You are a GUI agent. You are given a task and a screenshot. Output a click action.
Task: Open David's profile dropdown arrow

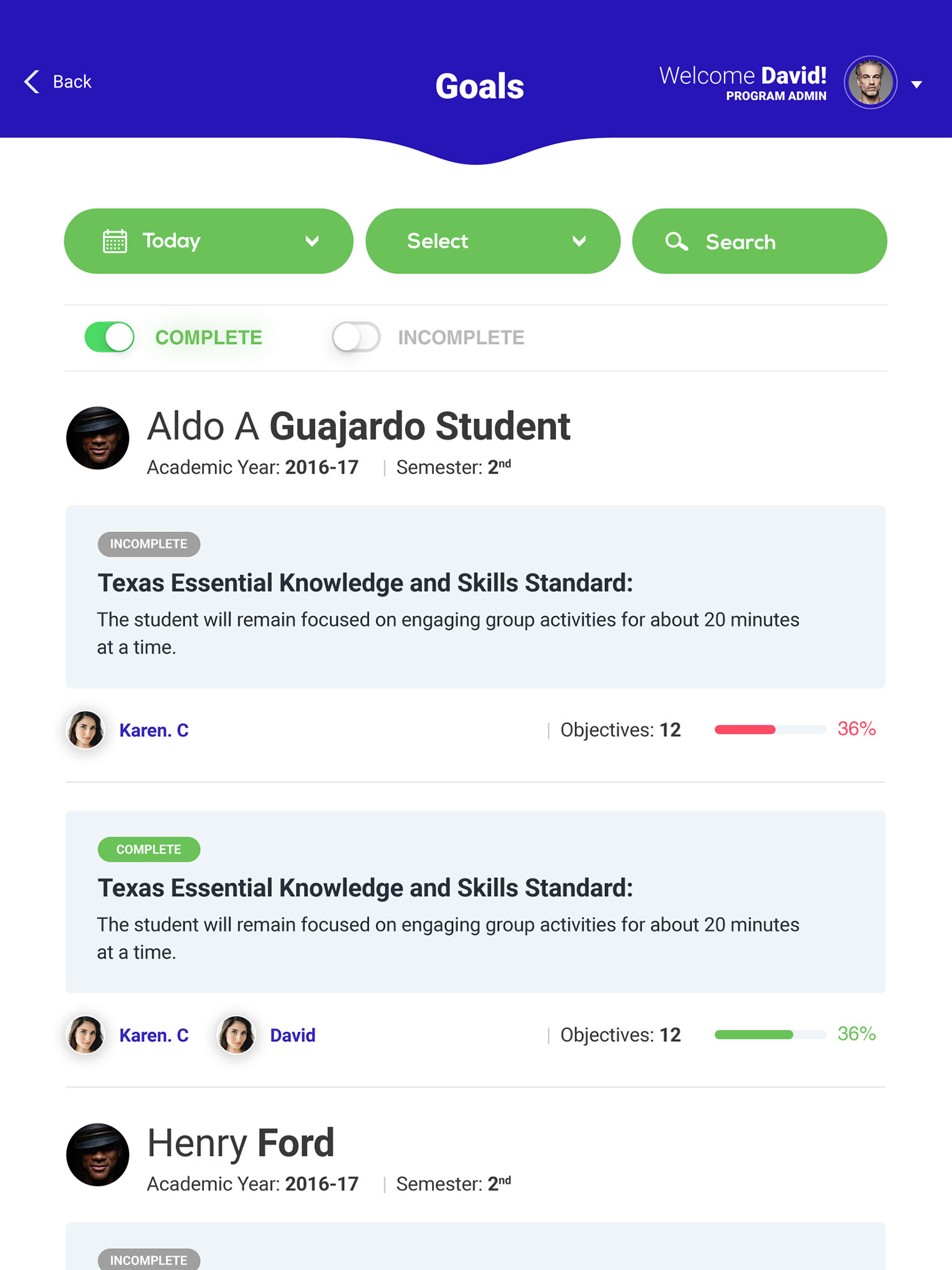(916, 84)
